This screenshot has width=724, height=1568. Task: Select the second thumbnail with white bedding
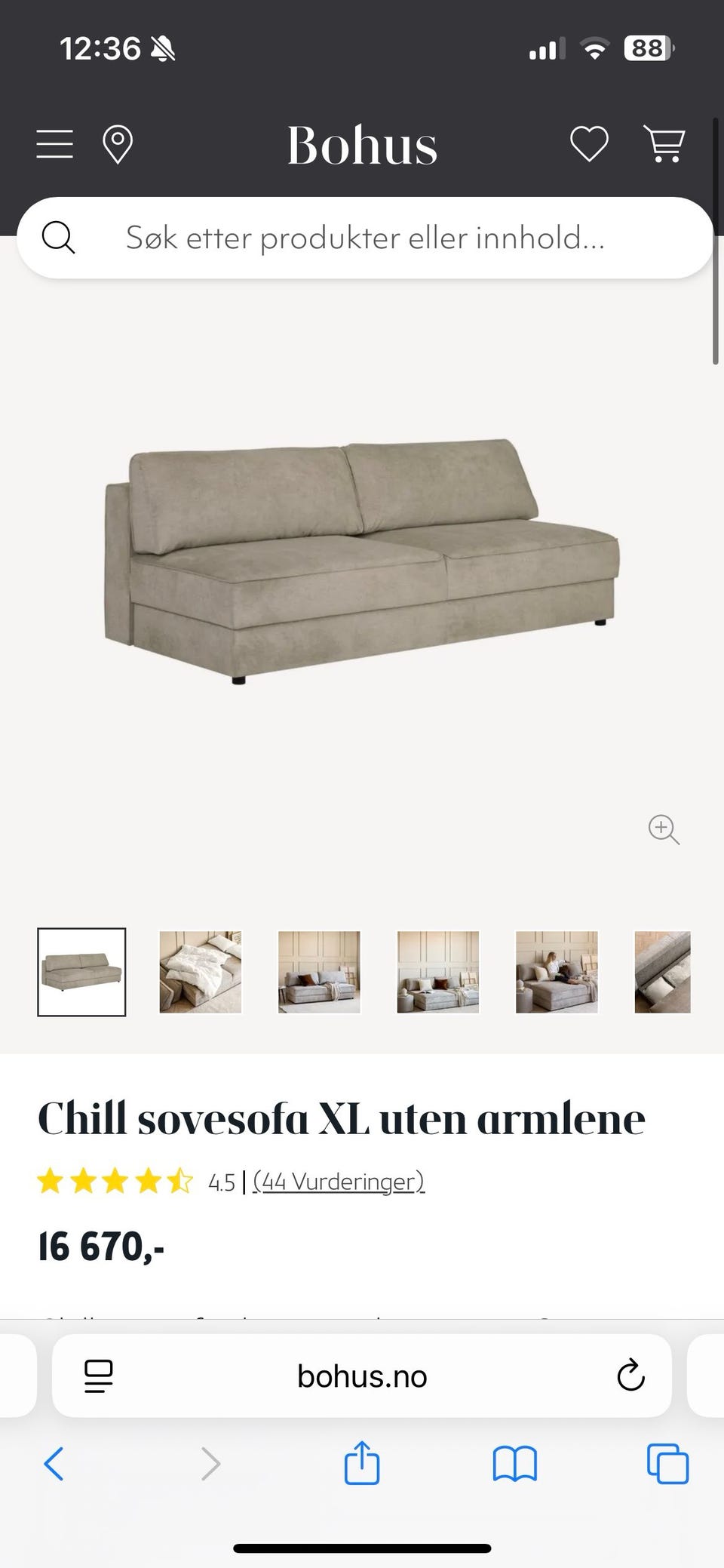201,972
